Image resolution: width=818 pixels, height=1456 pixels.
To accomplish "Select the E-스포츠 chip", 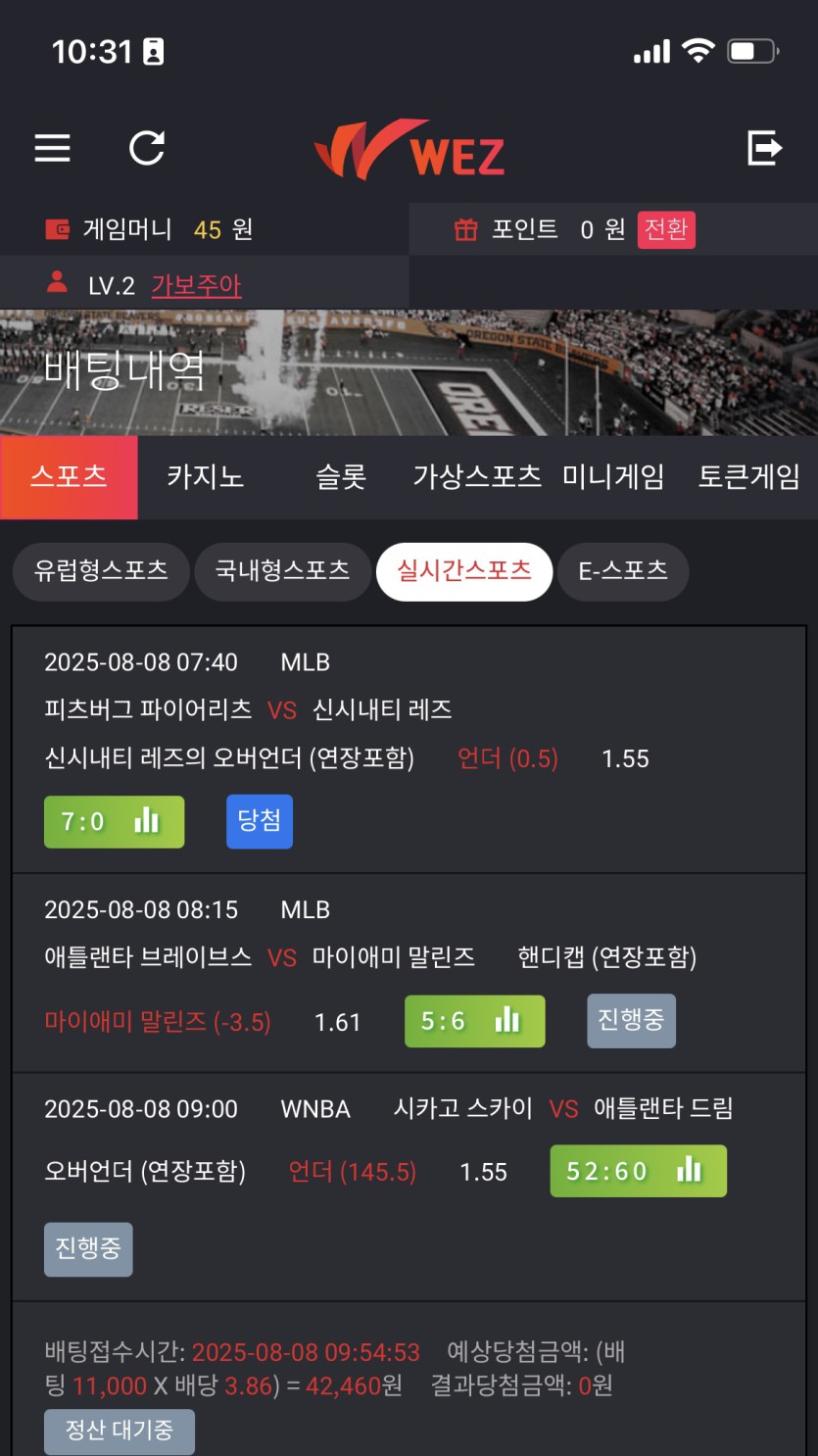I will (623, 571).
